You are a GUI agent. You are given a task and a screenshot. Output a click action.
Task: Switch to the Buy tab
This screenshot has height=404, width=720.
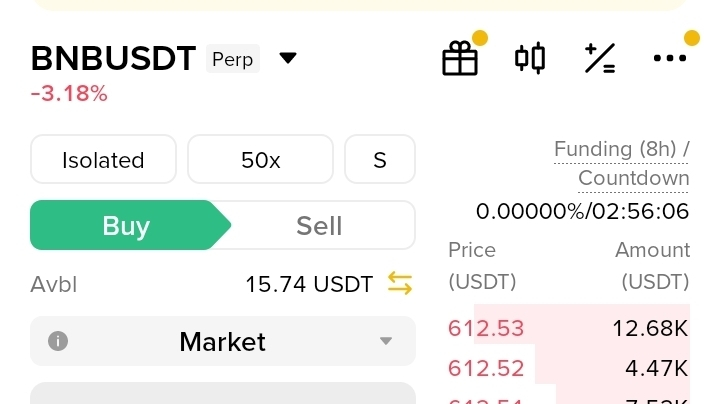coord(126,226)
